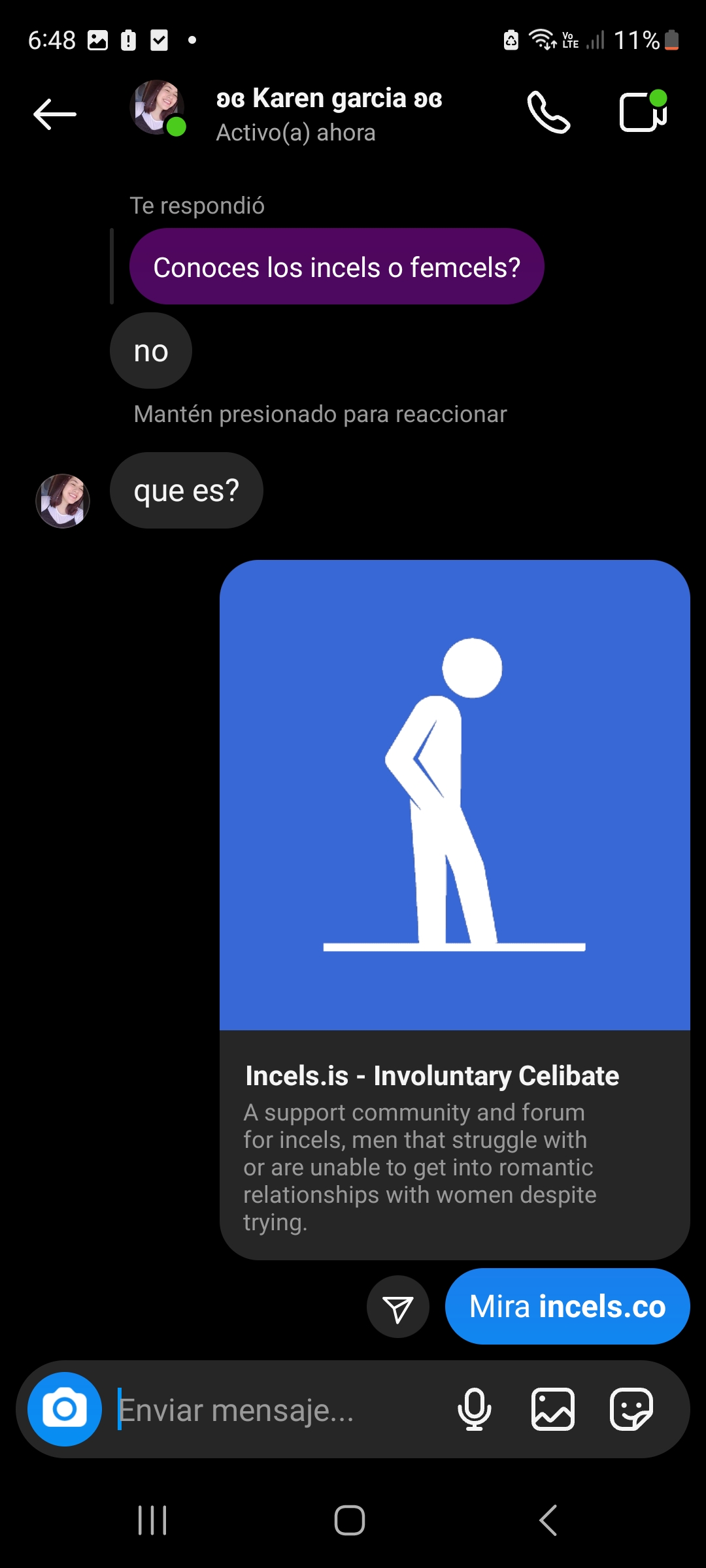Screen dimensions: 706x1568
Task: Open Karen garcia's profile from the header
Action: (329, 114)
